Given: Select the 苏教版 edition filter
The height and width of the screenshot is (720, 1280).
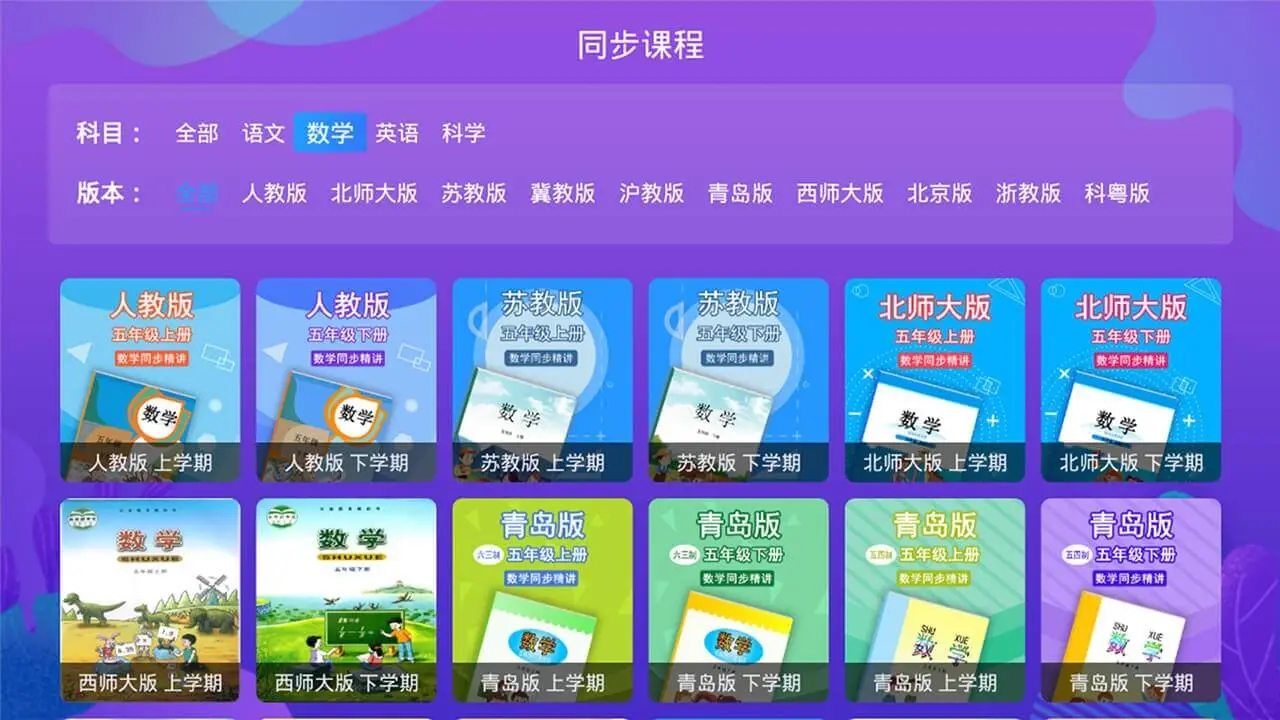Looking at the screenshot, I should coord(474,193).
